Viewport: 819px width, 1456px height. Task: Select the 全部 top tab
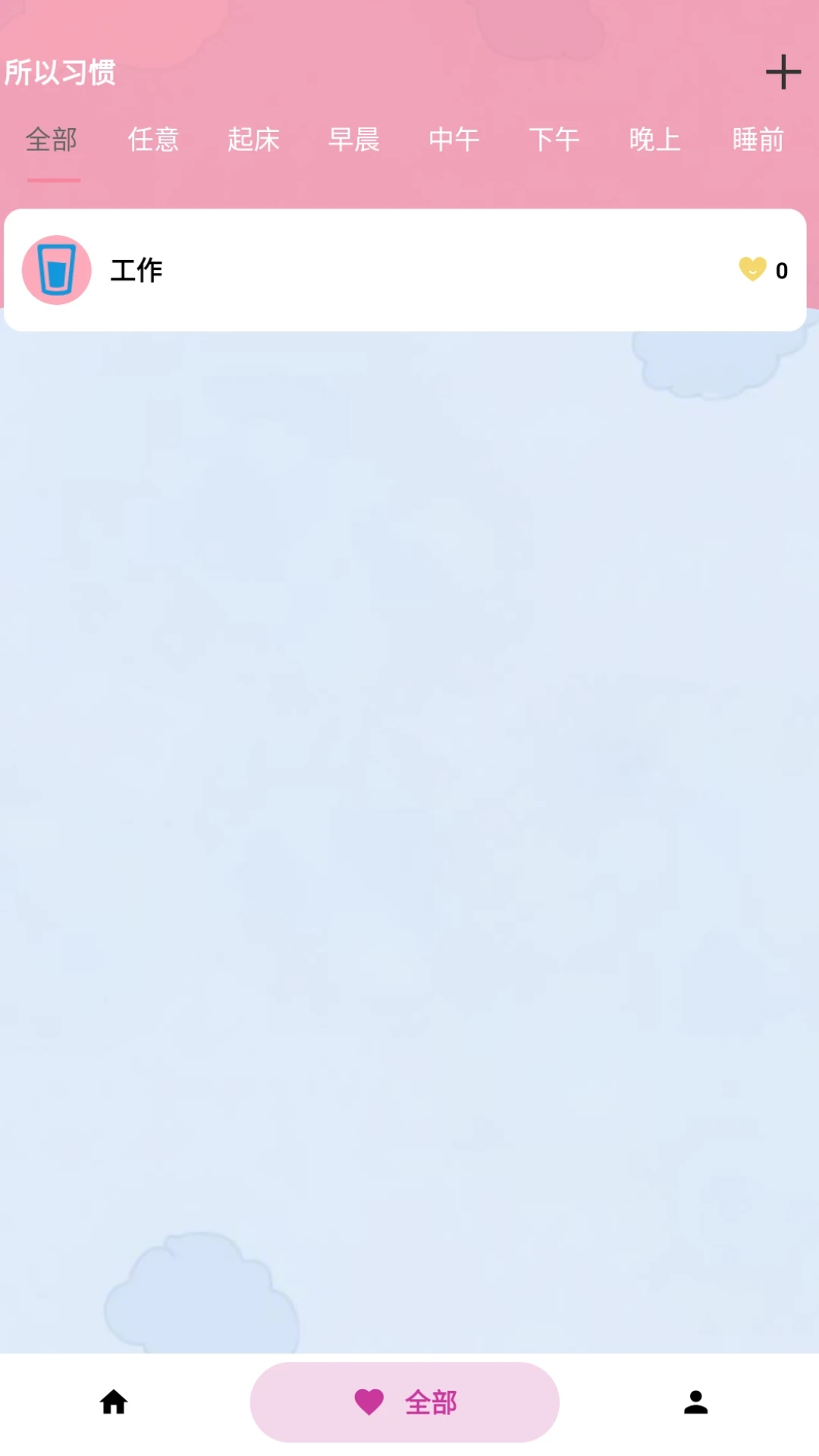click(52, 140)
